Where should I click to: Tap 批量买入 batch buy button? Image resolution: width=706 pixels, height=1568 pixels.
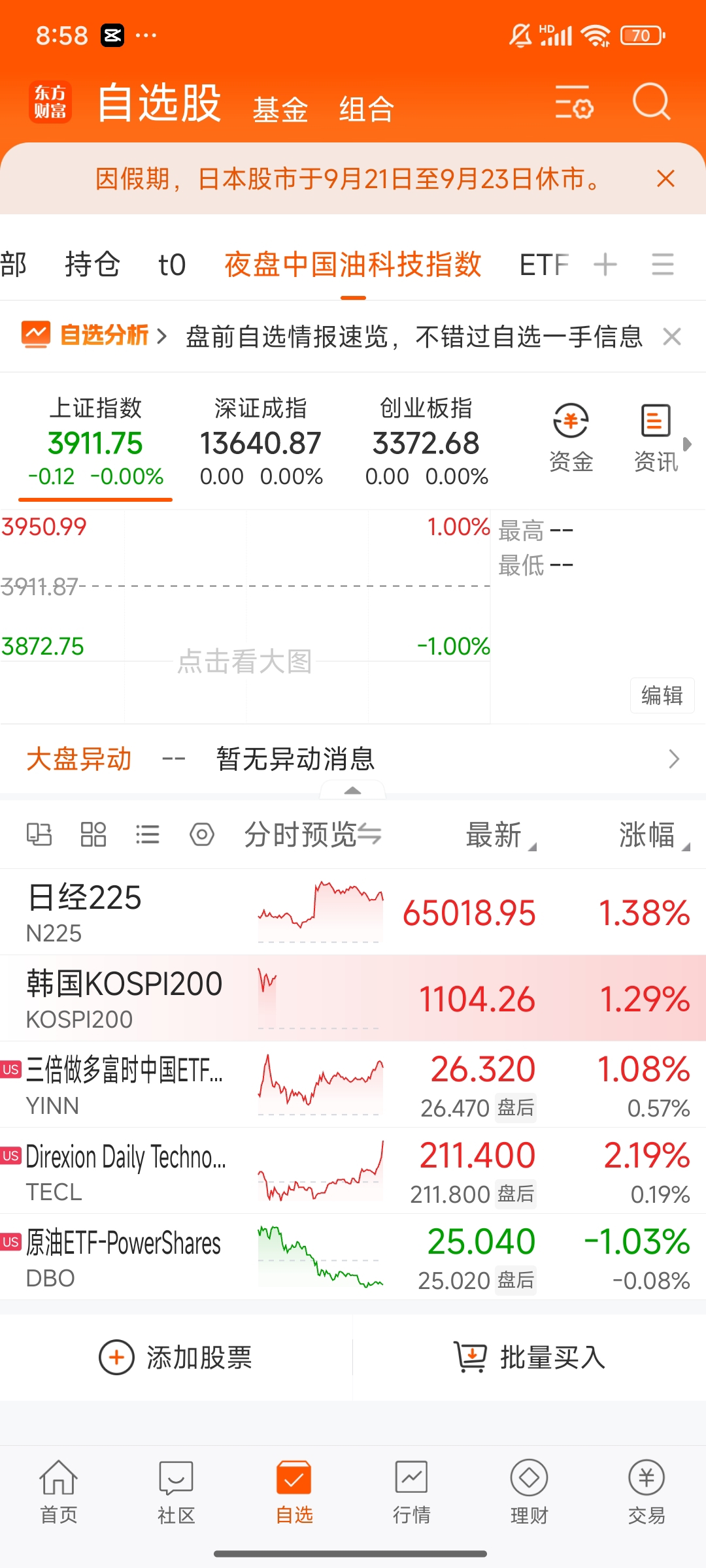(x=529, y=1357)
